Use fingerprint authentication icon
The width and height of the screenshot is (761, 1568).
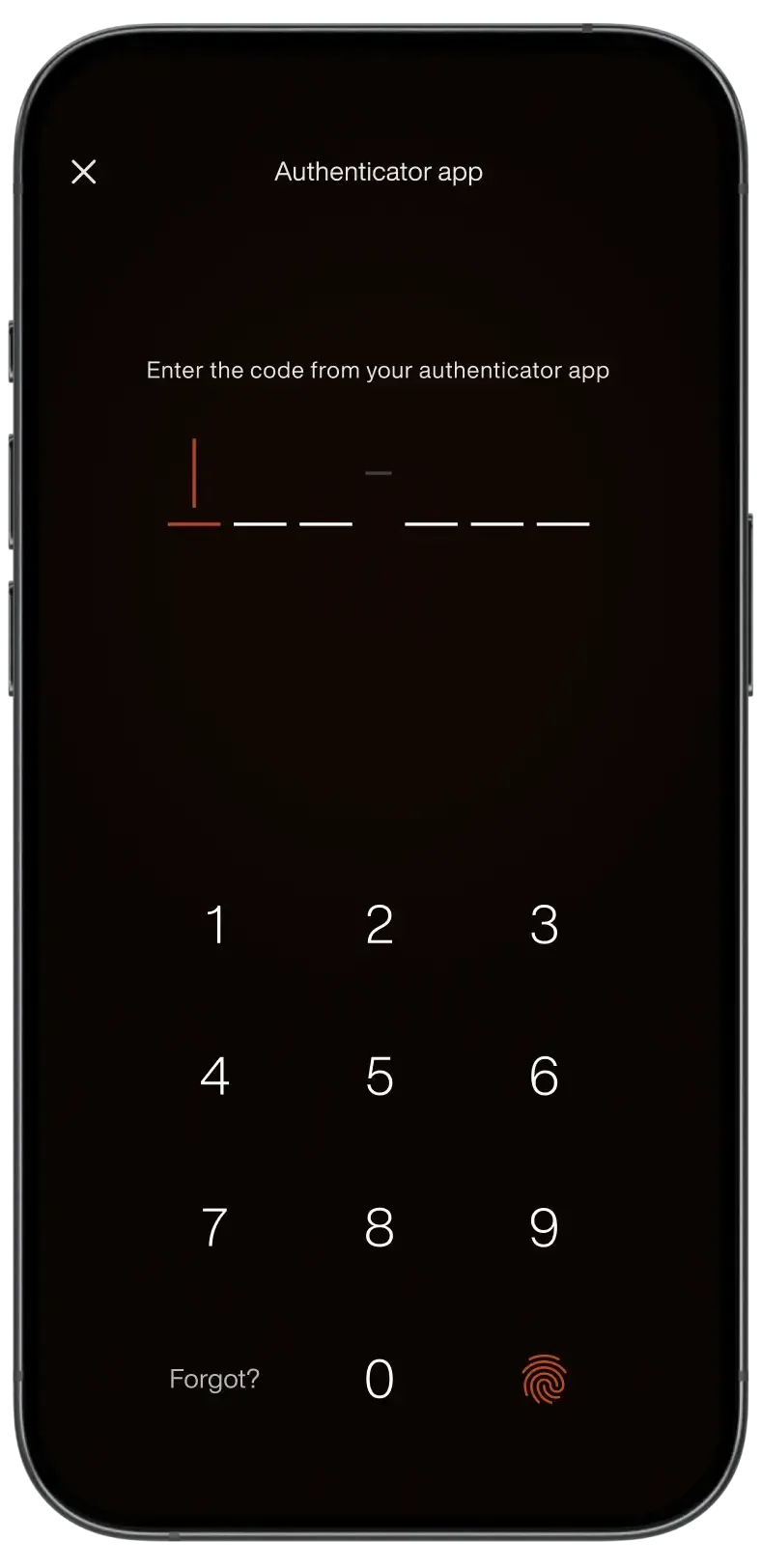(544, 1379)
